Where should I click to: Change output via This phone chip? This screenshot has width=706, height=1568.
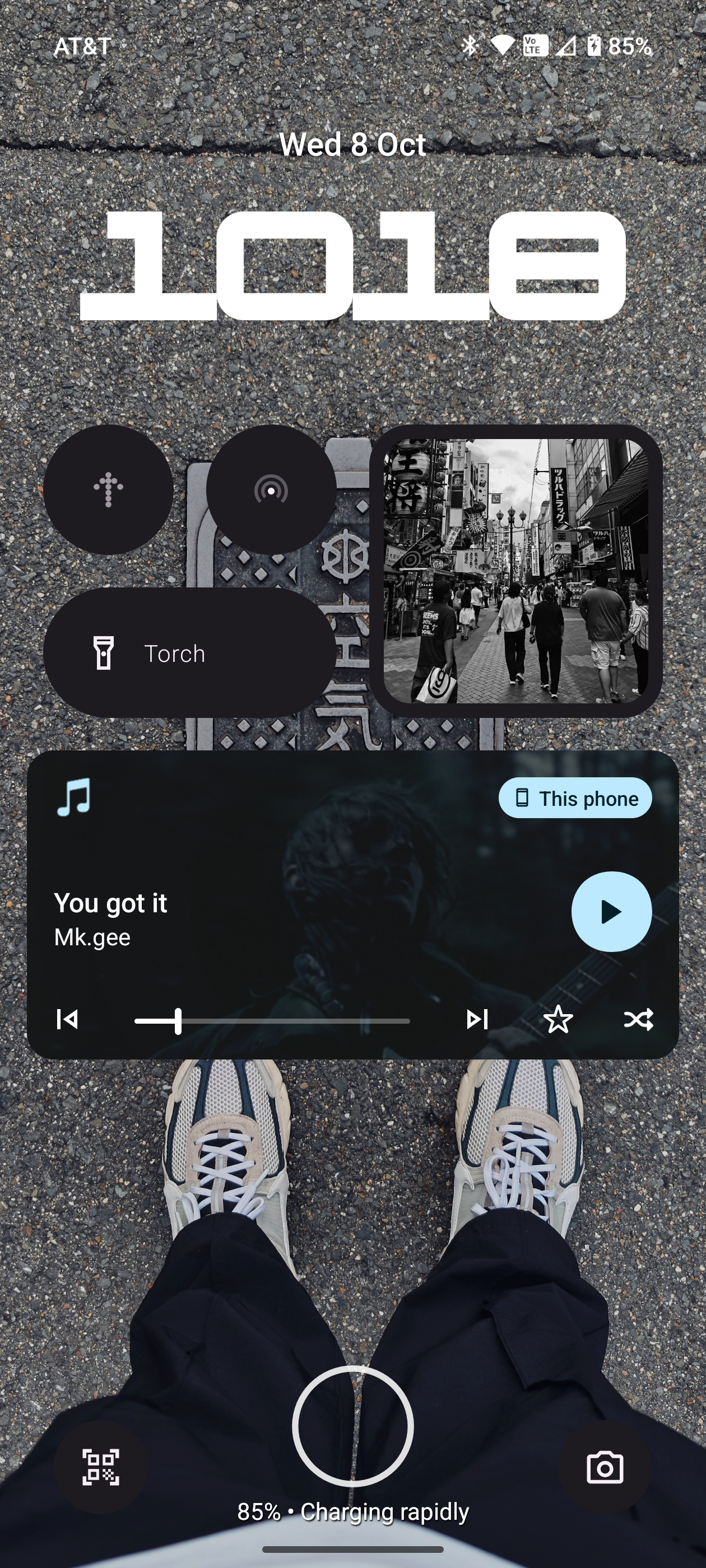coord(575,798)
